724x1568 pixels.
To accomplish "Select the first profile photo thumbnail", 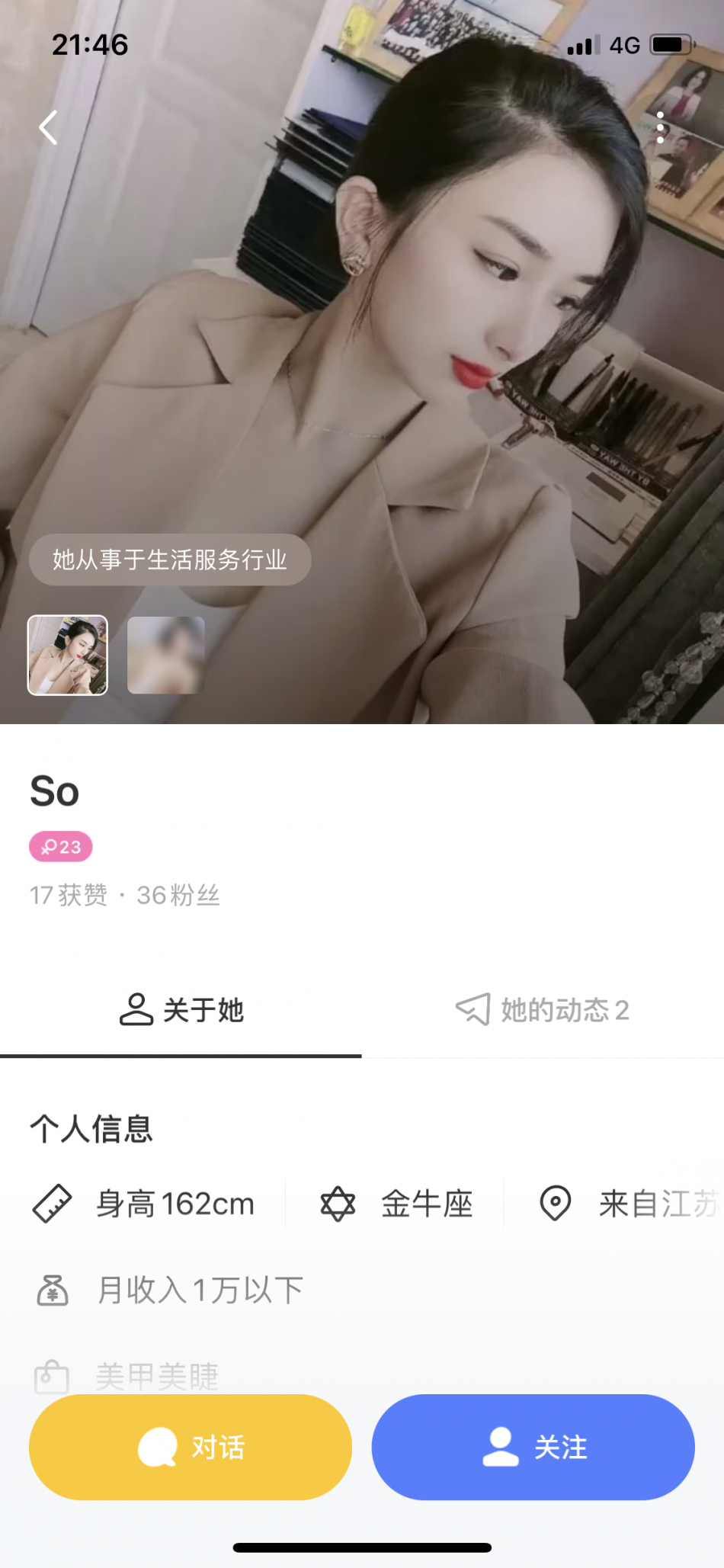I will [x=68, y=656].
